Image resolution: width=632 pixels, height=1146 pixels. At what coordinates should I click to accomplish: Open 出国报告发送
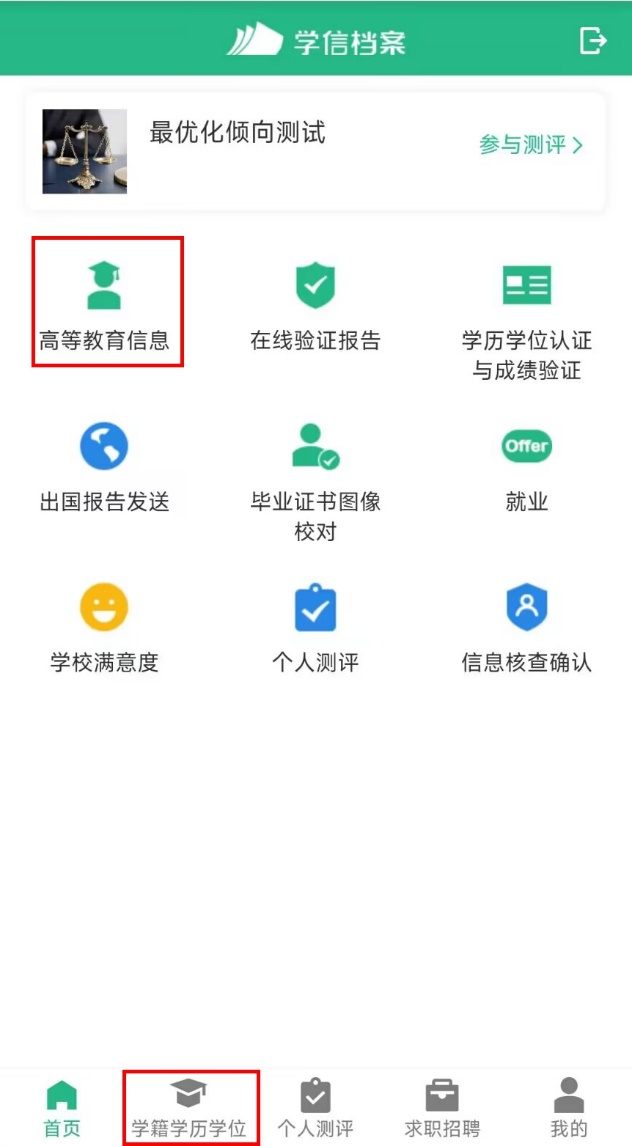pyautogui.click(x=105, y=467)
